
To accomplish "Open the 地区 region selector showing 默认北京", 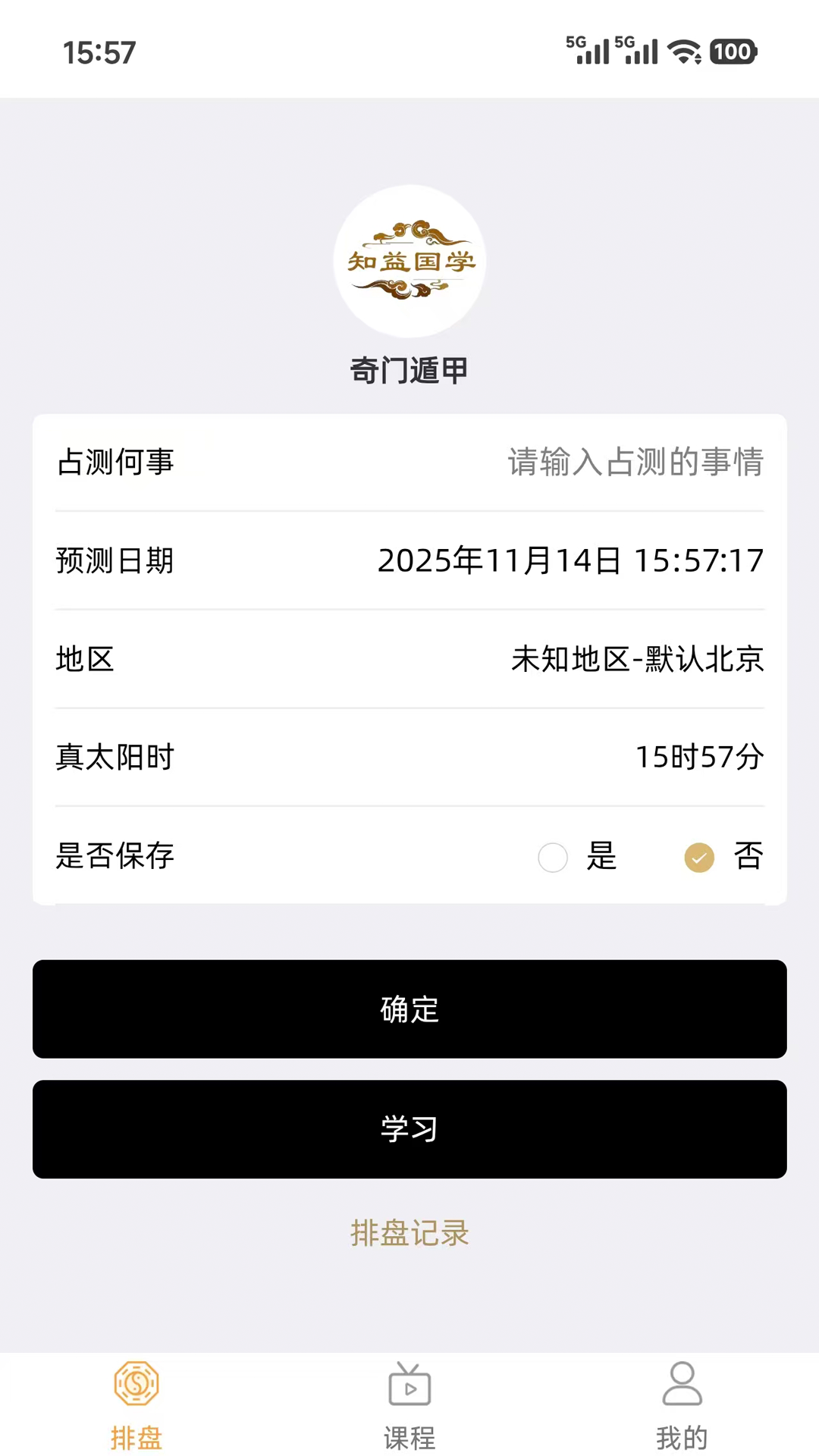I will click(638, 660).
